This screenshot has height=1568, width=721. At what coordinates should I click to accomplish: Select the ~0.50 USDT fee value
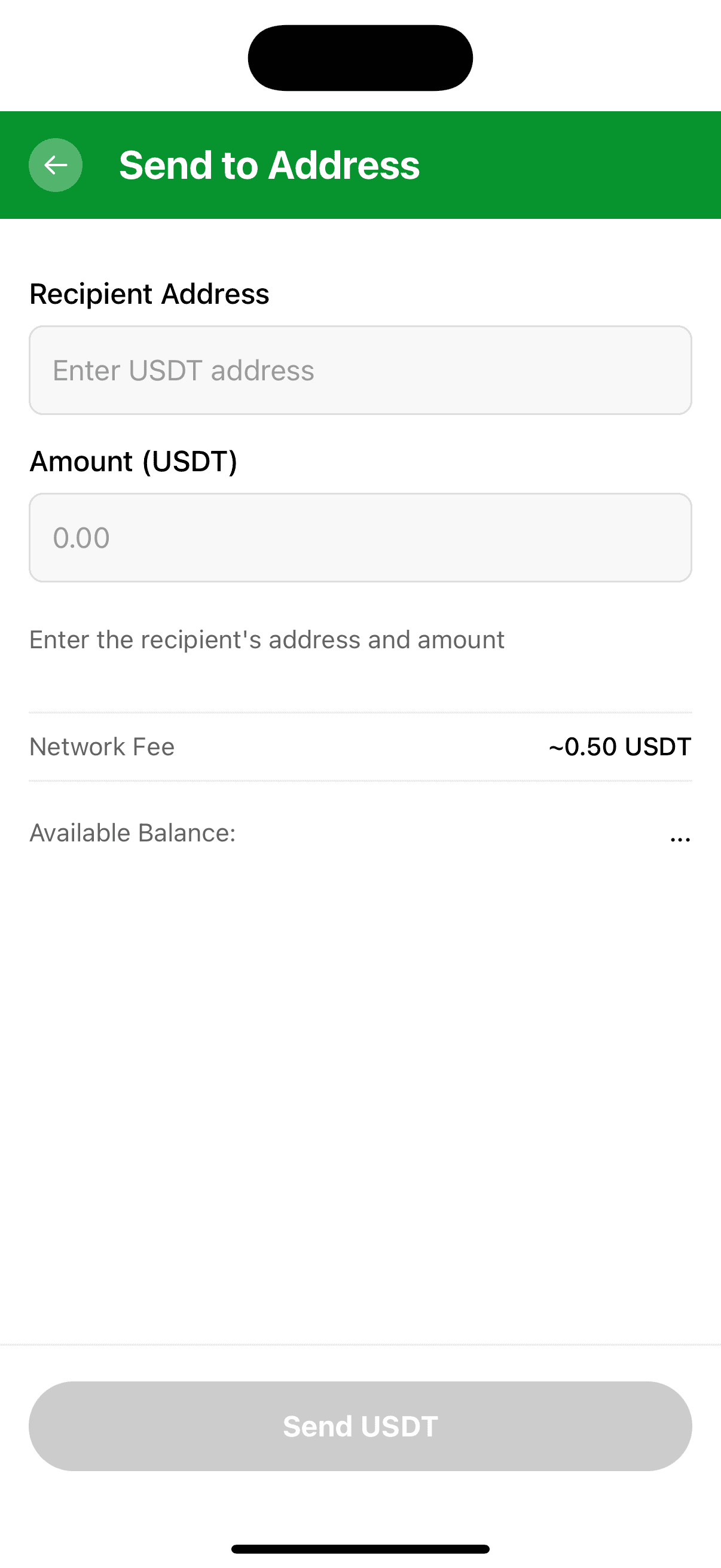618,746
